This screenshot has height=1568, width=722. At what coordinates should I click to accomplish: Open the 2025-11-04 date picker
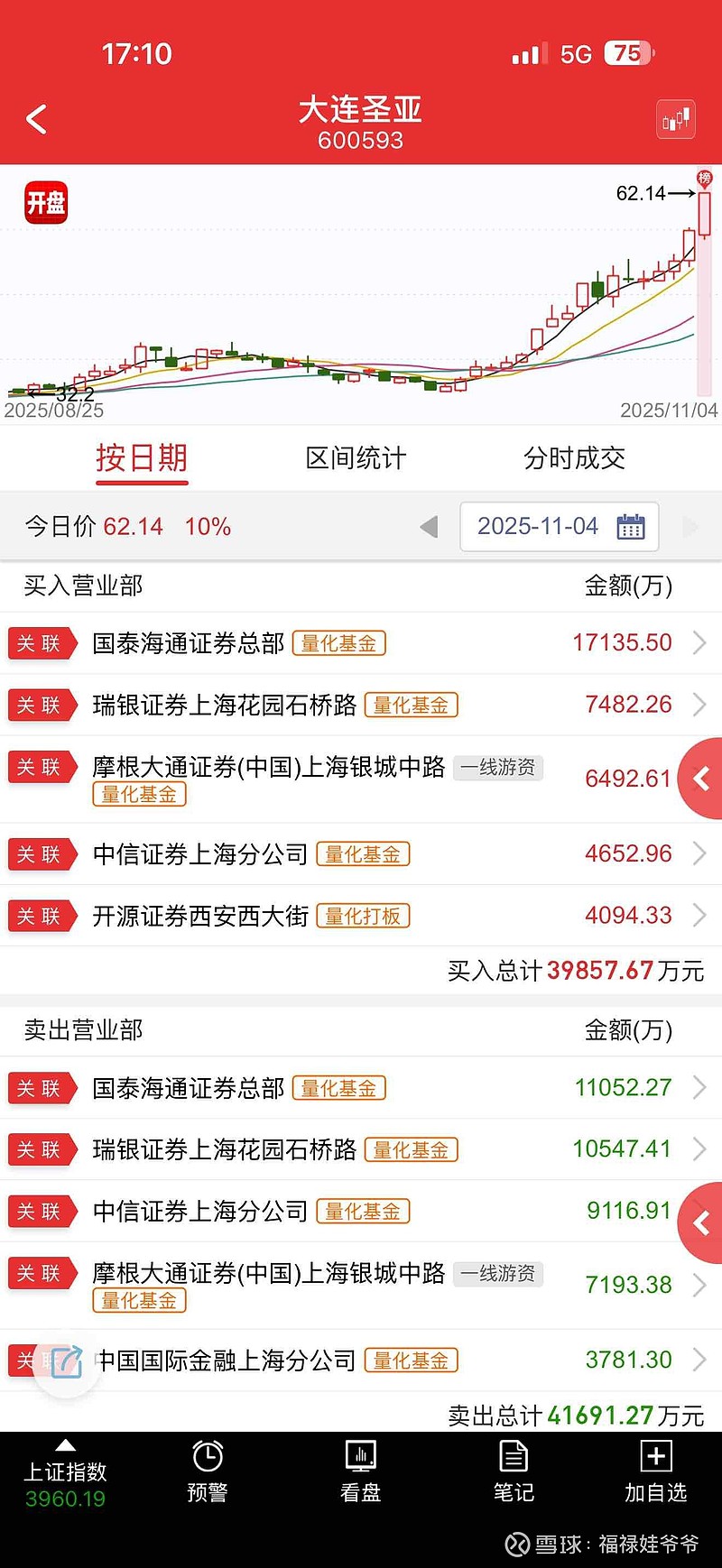pyautogui.click(x=560, y=527)
